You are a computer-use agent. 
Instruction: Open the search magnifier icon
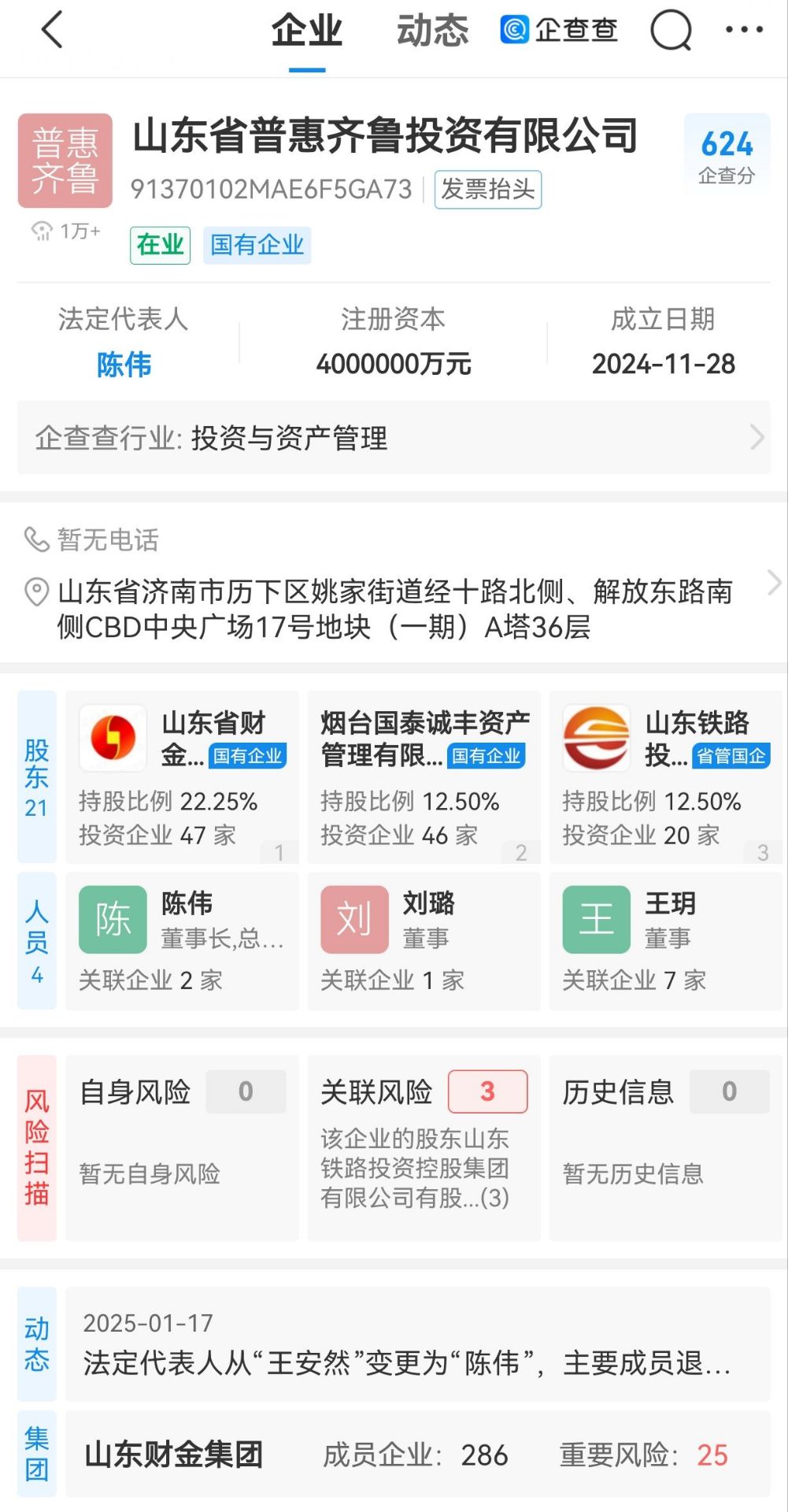(x=671, y=31)
